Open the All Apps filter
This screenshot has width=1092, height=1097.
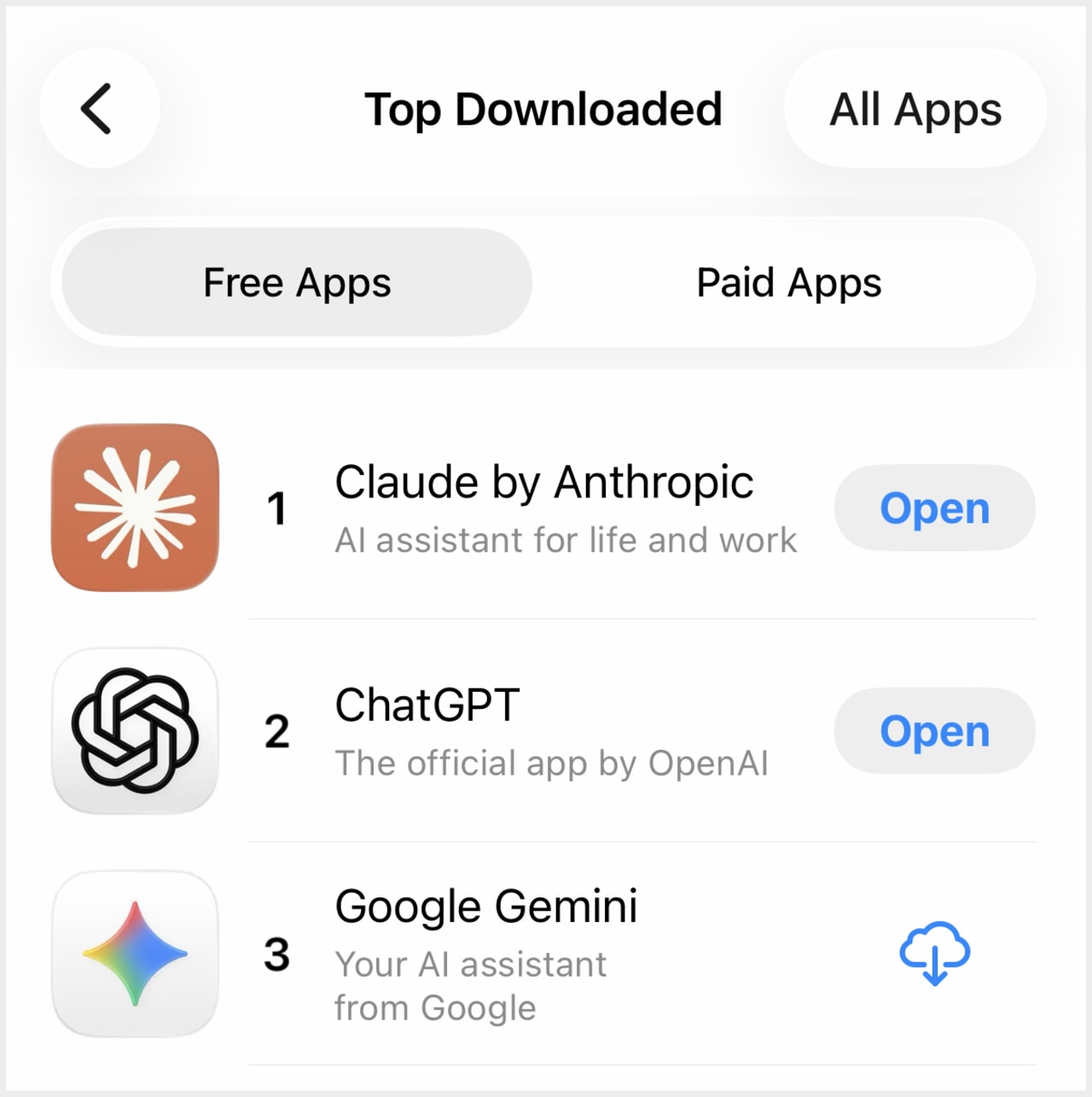915,109
